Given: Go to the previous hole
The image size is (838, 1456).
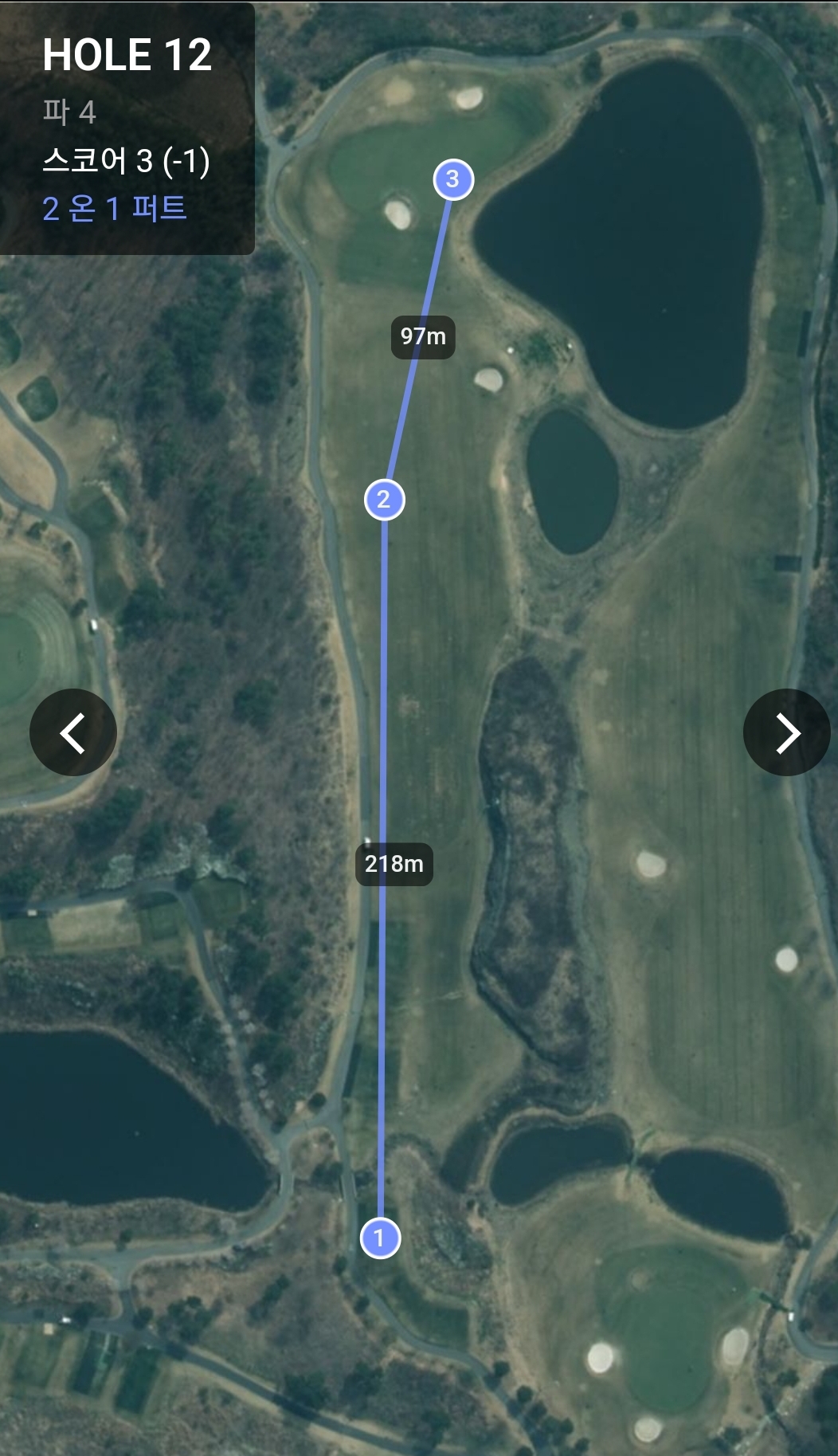Looking at the screenshot, I should tap(73, 732).
